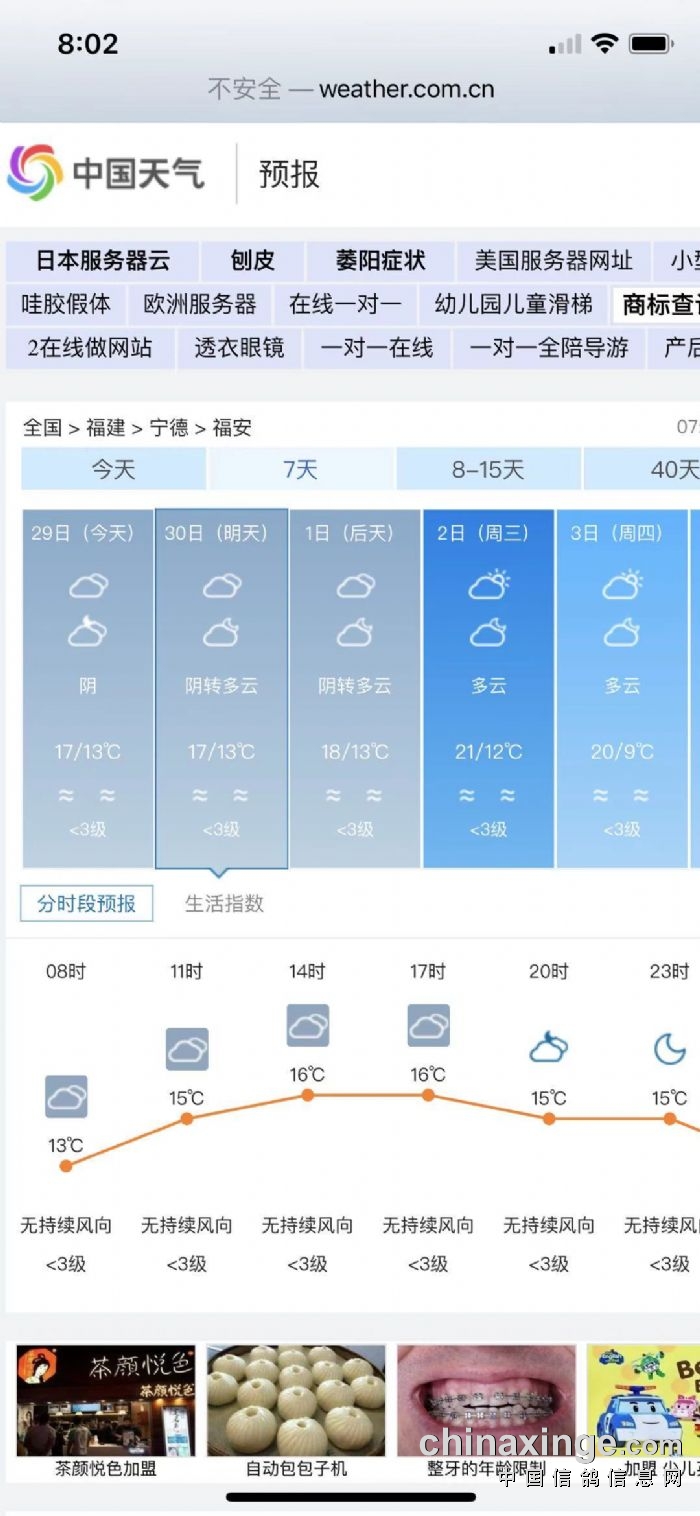Switch to the 今天 forecast tab
The height and width of the screenshot is (1516, 700).
[113, 469]
